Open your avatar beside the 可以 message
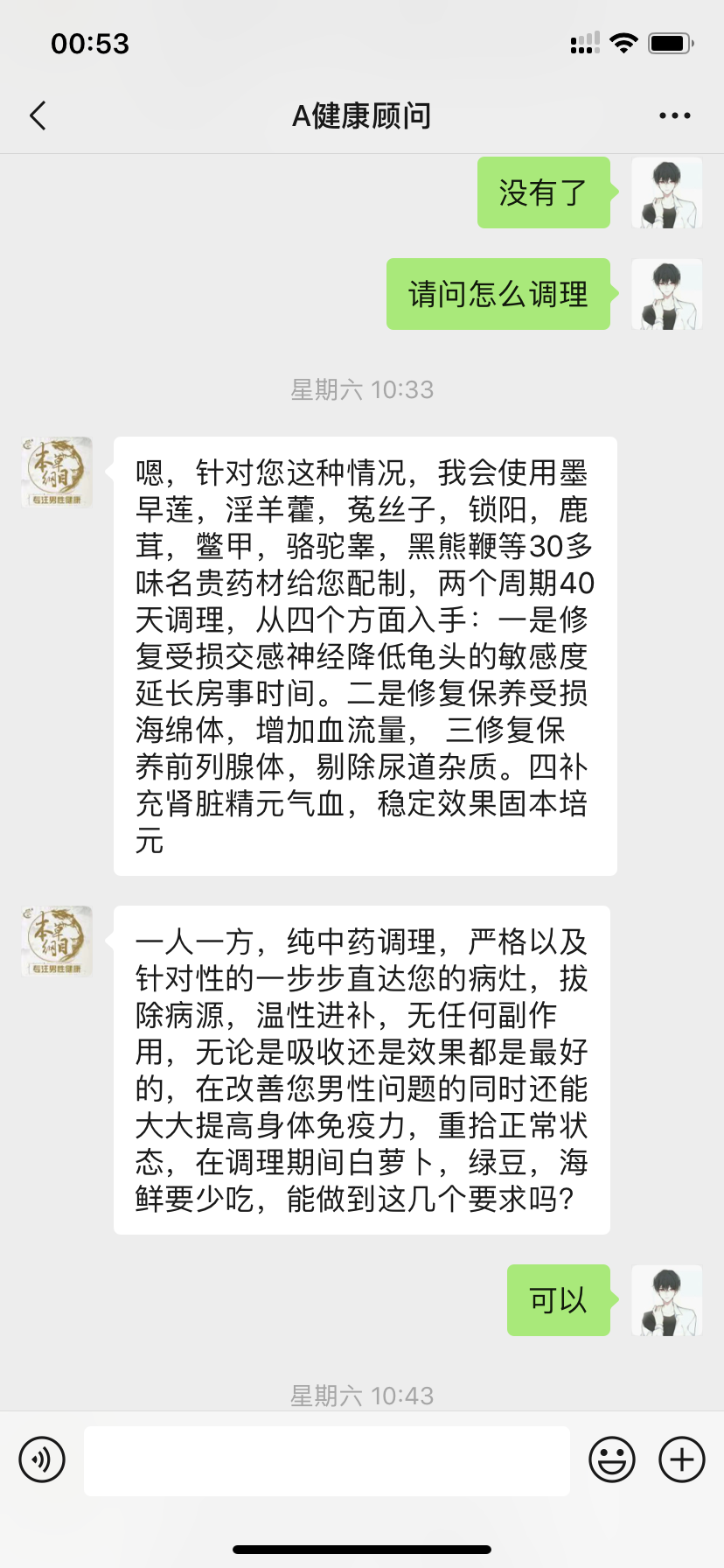724x1568 pixels. [x=666, y=1299]
